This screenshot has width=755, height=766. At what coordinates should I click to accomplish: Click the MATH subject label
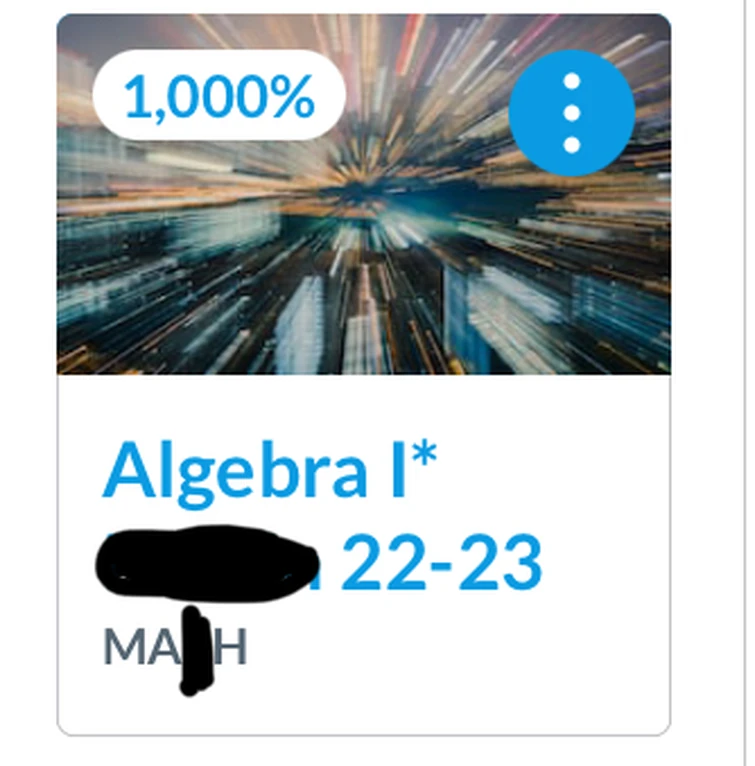point(175,648)
